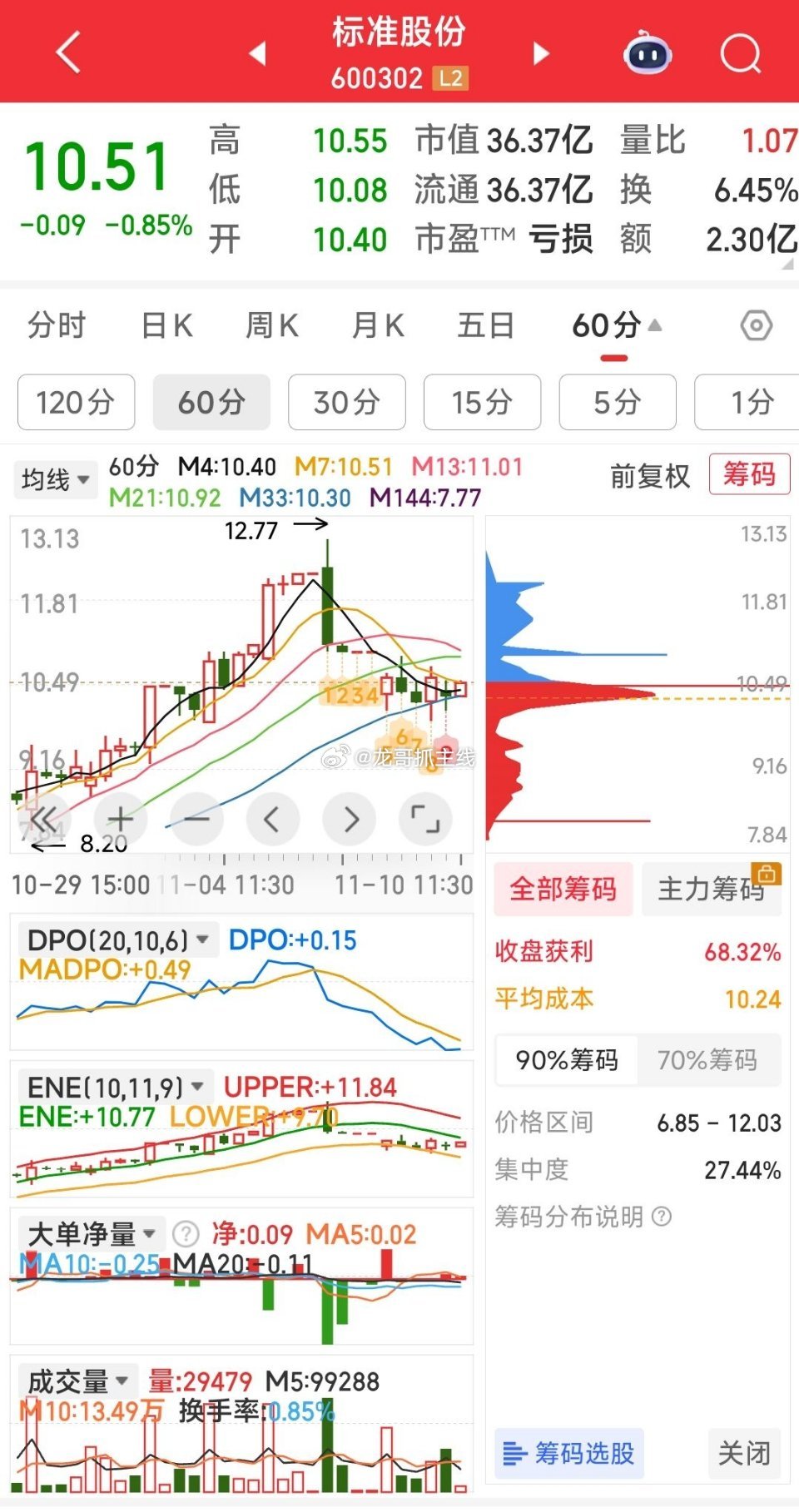Viewport: 799px width, 1512px height.
Task: Enable the 筹码 distribution panel
Action: 748,474
